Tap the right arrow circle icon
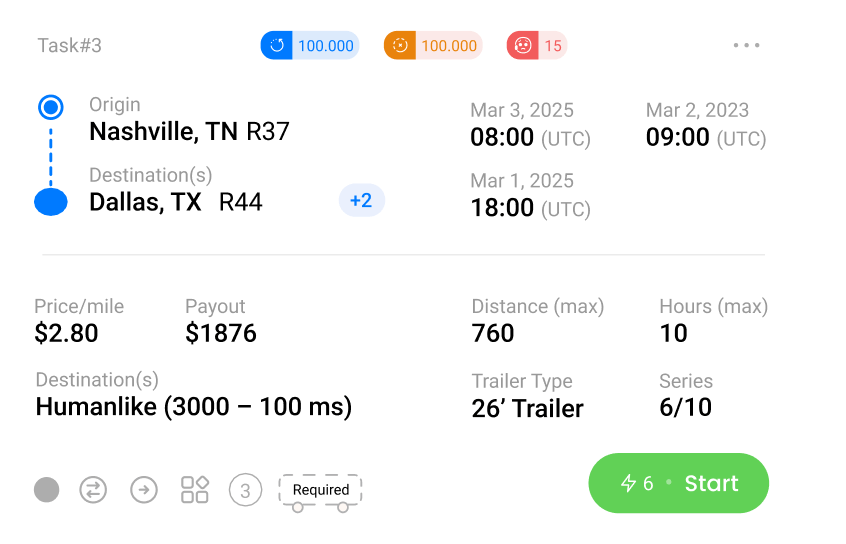 144,490
